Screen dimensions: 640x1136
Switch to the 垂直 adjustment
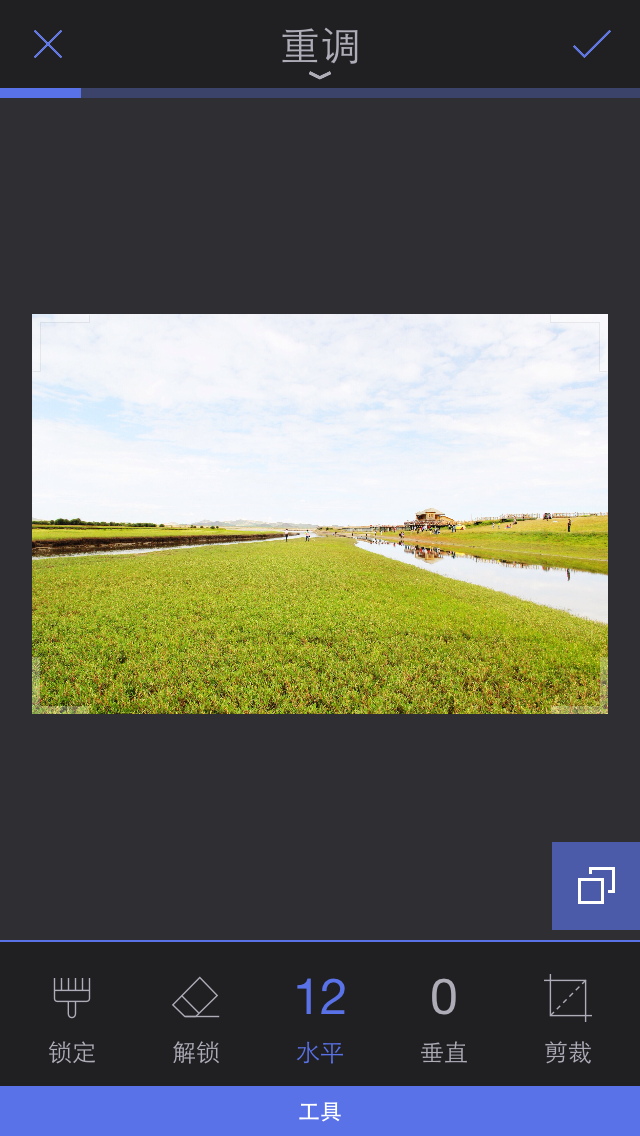444,1017
